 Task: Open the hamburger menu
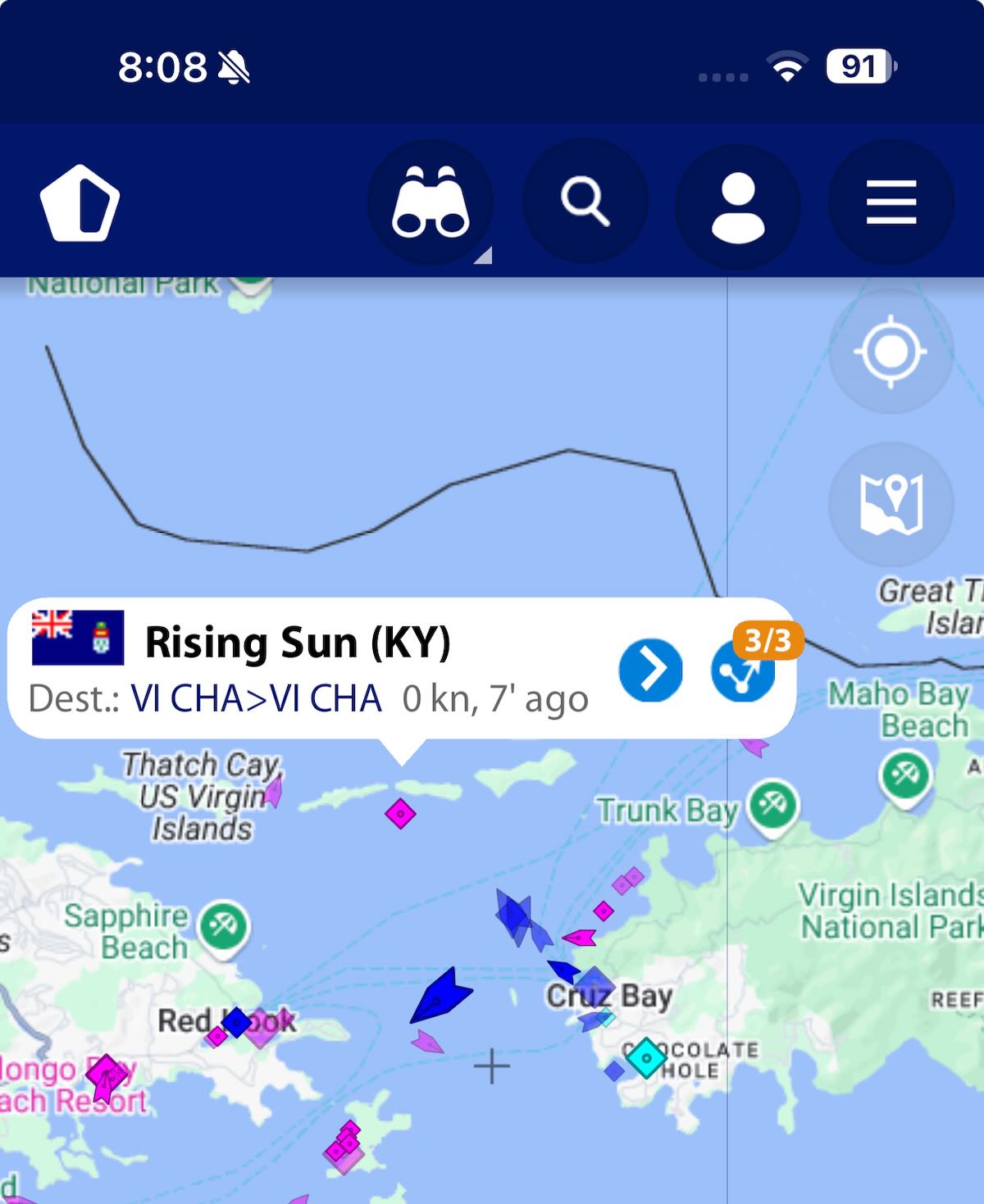coord(891,202)
